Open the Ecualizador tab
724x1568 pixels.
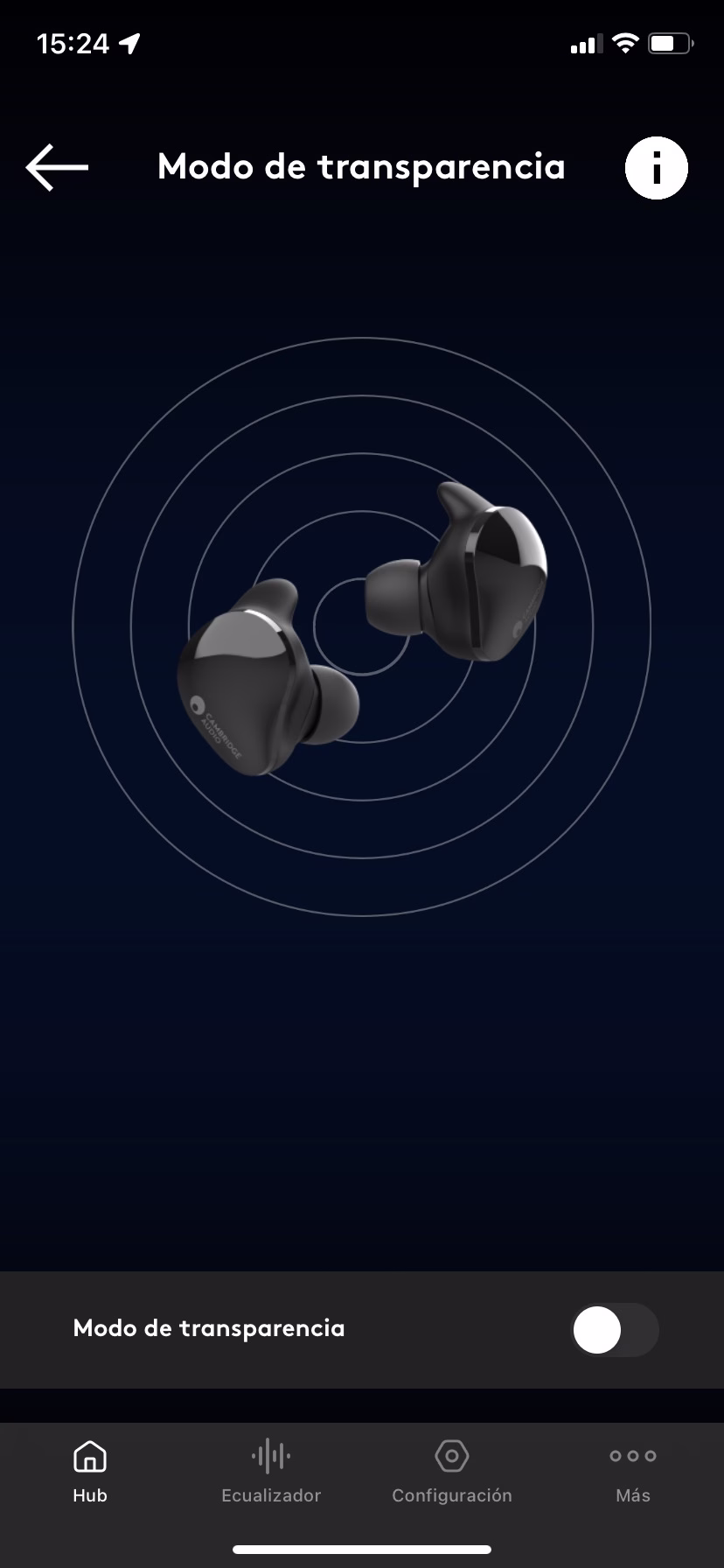pos(271,1472)
